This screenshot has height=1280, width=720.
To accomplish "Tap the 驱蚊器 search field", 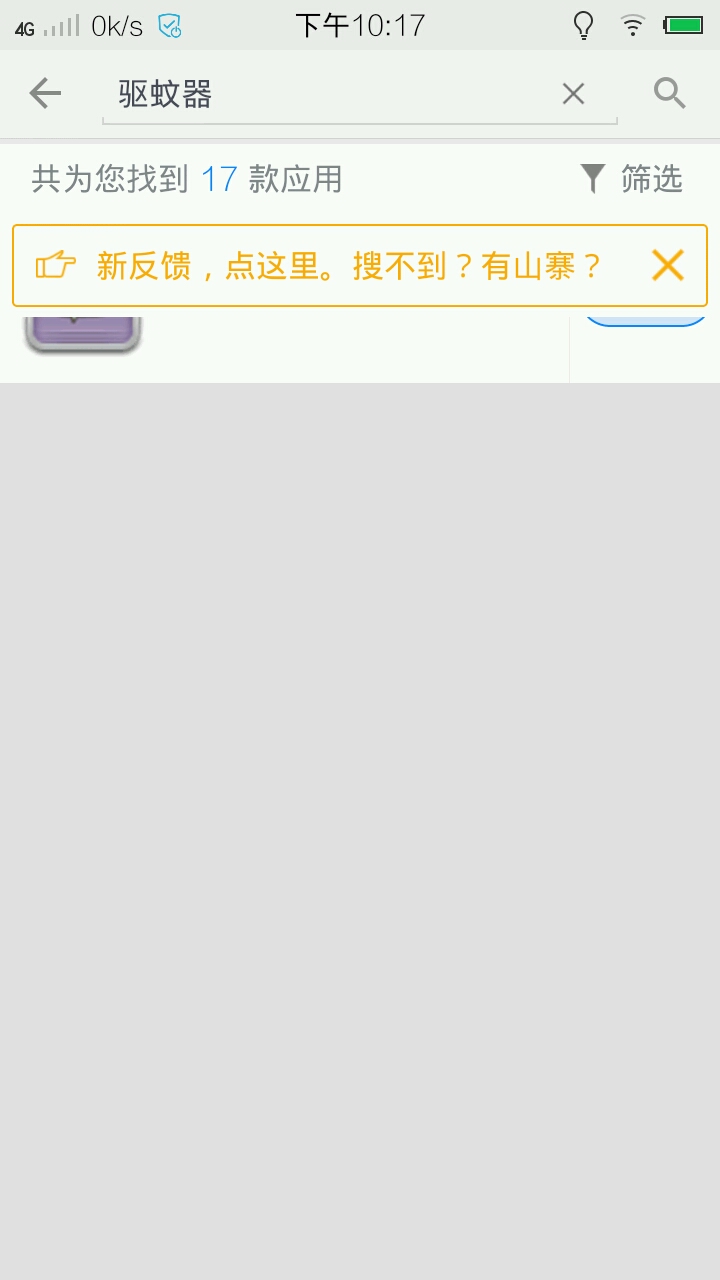I will pos(330,95).
